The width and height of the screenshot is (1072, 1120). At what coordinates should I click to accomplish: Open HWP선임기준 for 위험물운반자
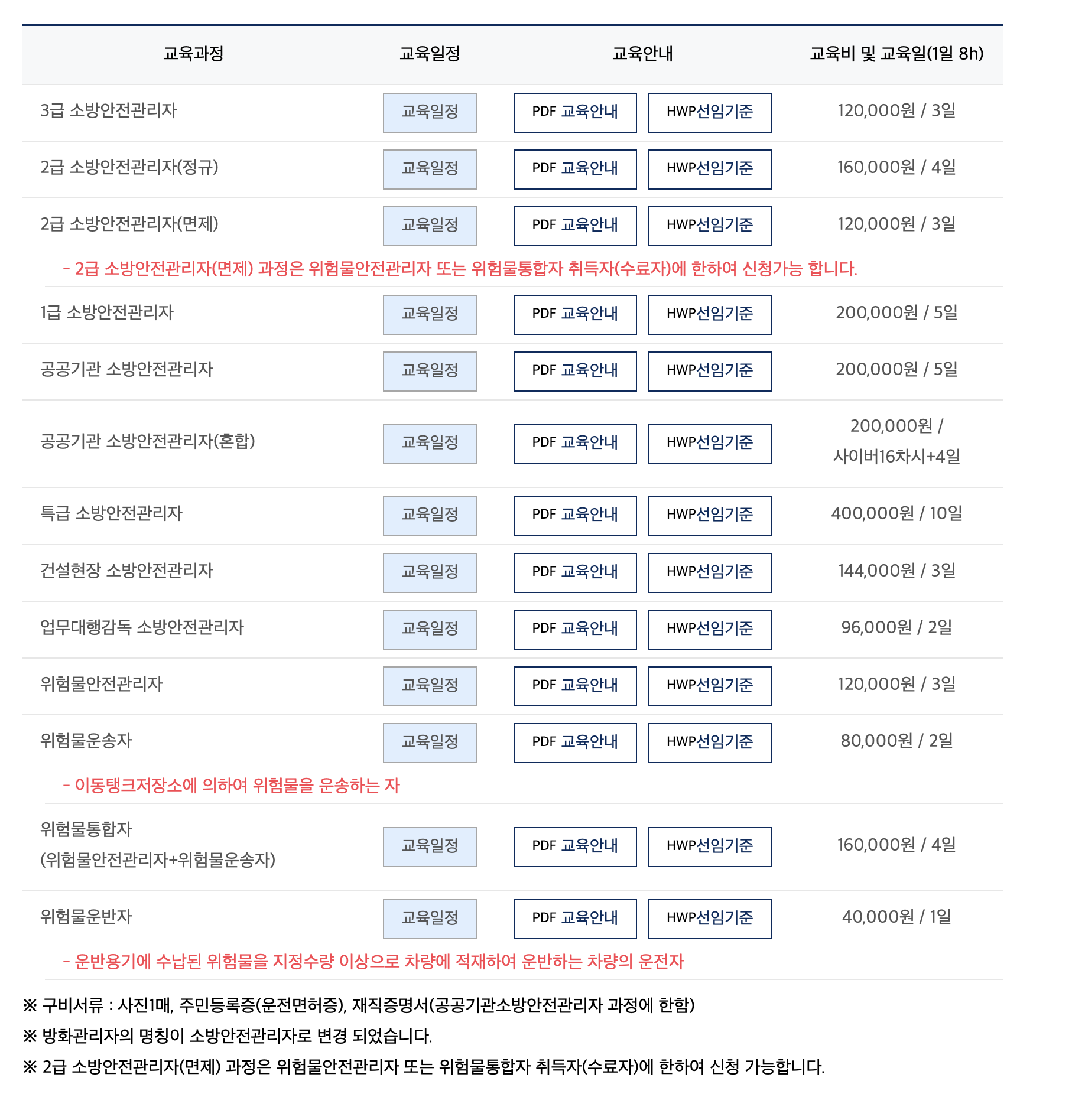coord(709,918)
